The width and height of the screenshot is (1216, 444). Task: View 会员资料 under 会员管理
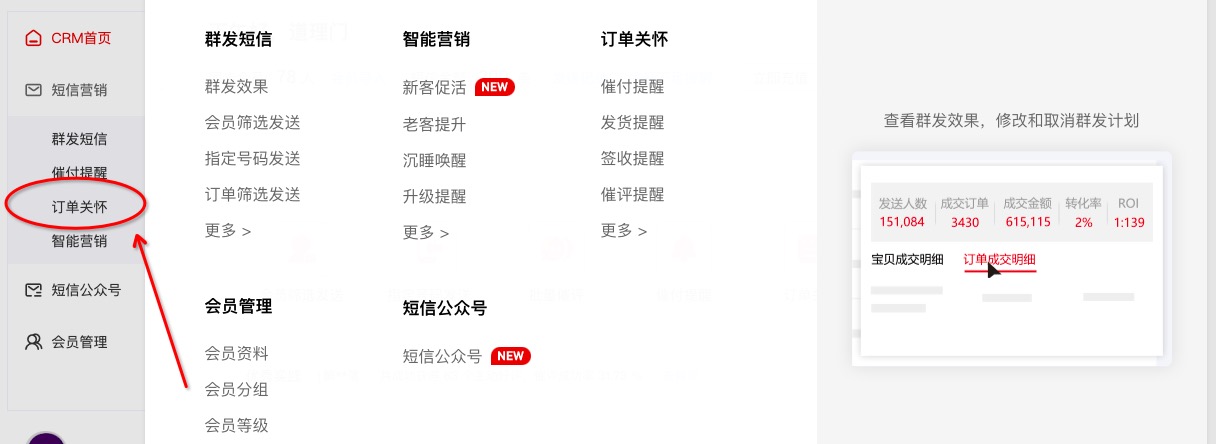coord(236,354)
